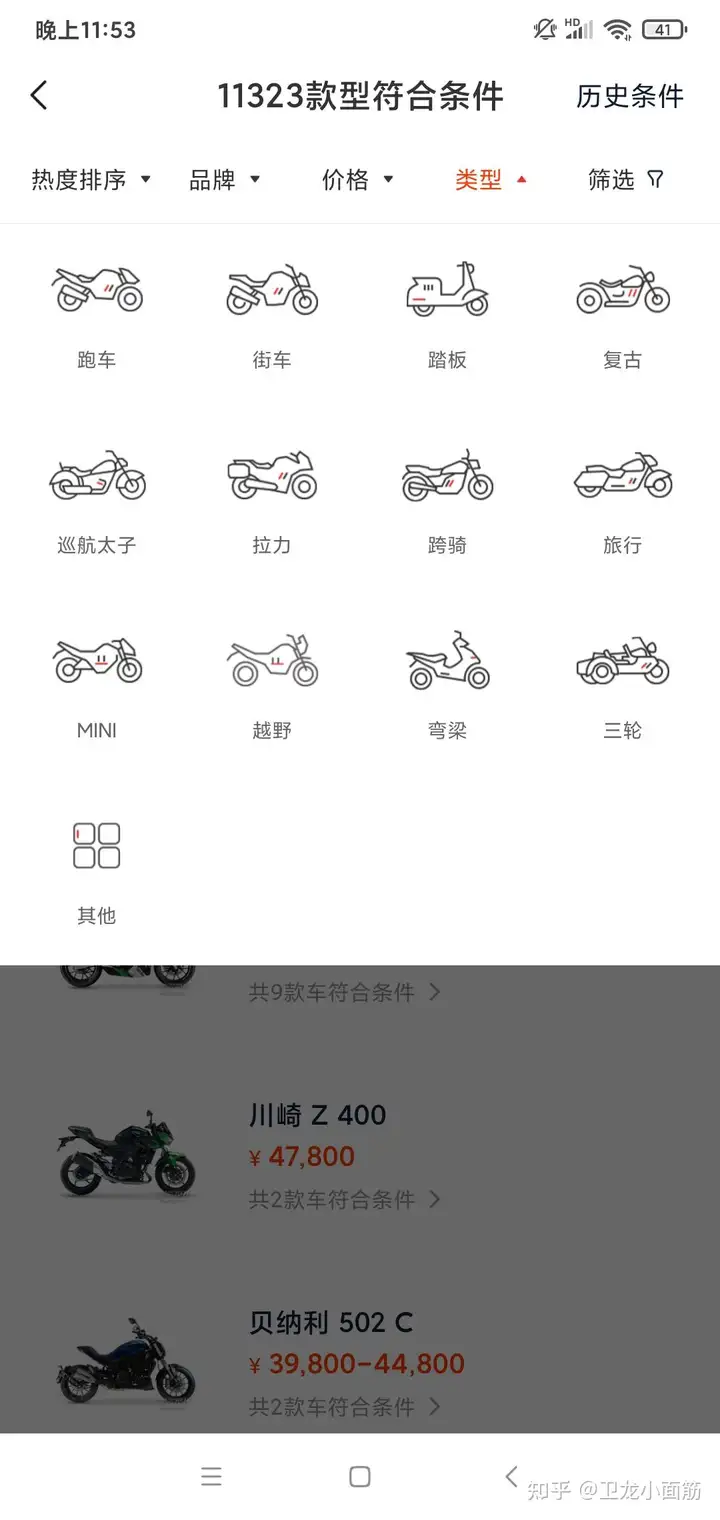Expand the 品牌 brand dropdown
Viewport: 720px width, 1520px height.
point(225,180)
